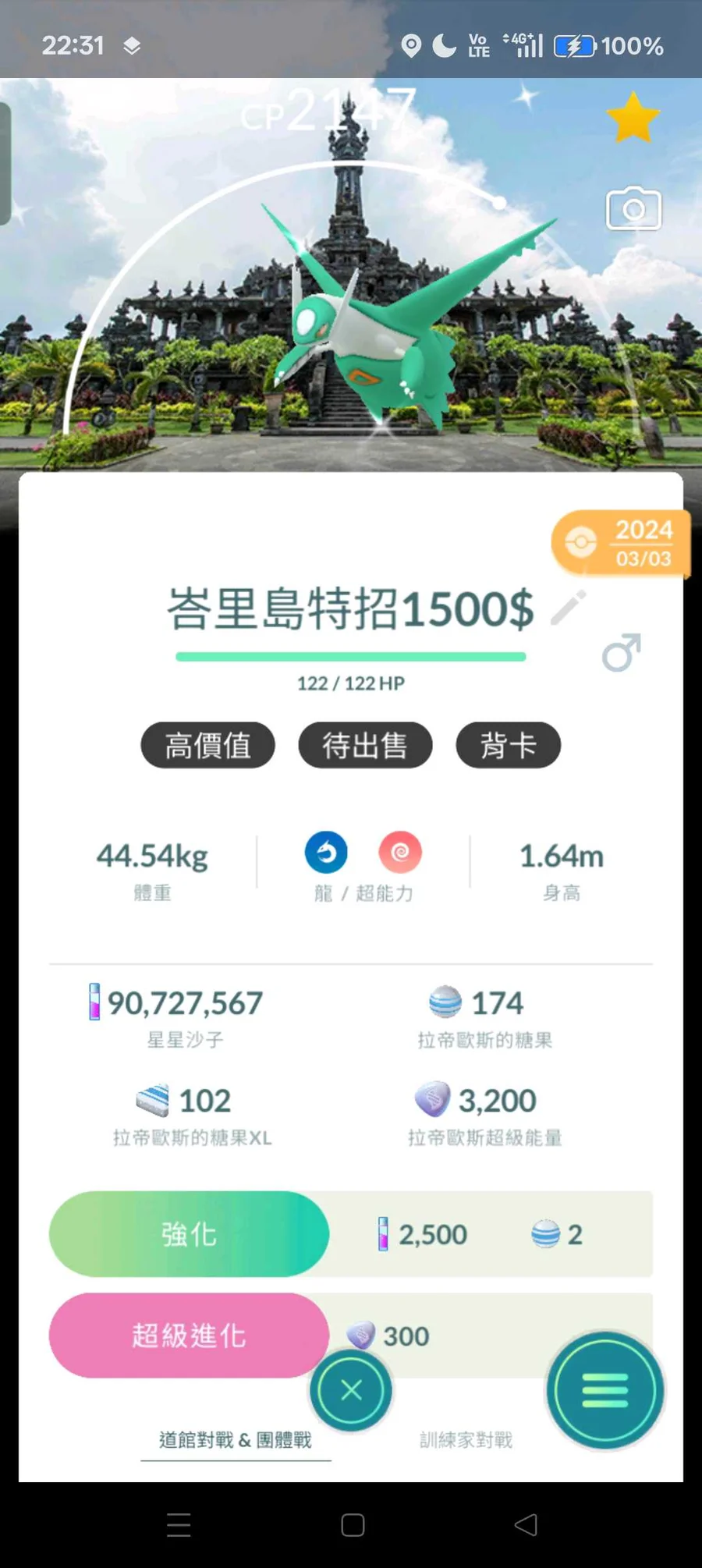Go back using system navigation

pyautogui.click(x=526, y=1524)
